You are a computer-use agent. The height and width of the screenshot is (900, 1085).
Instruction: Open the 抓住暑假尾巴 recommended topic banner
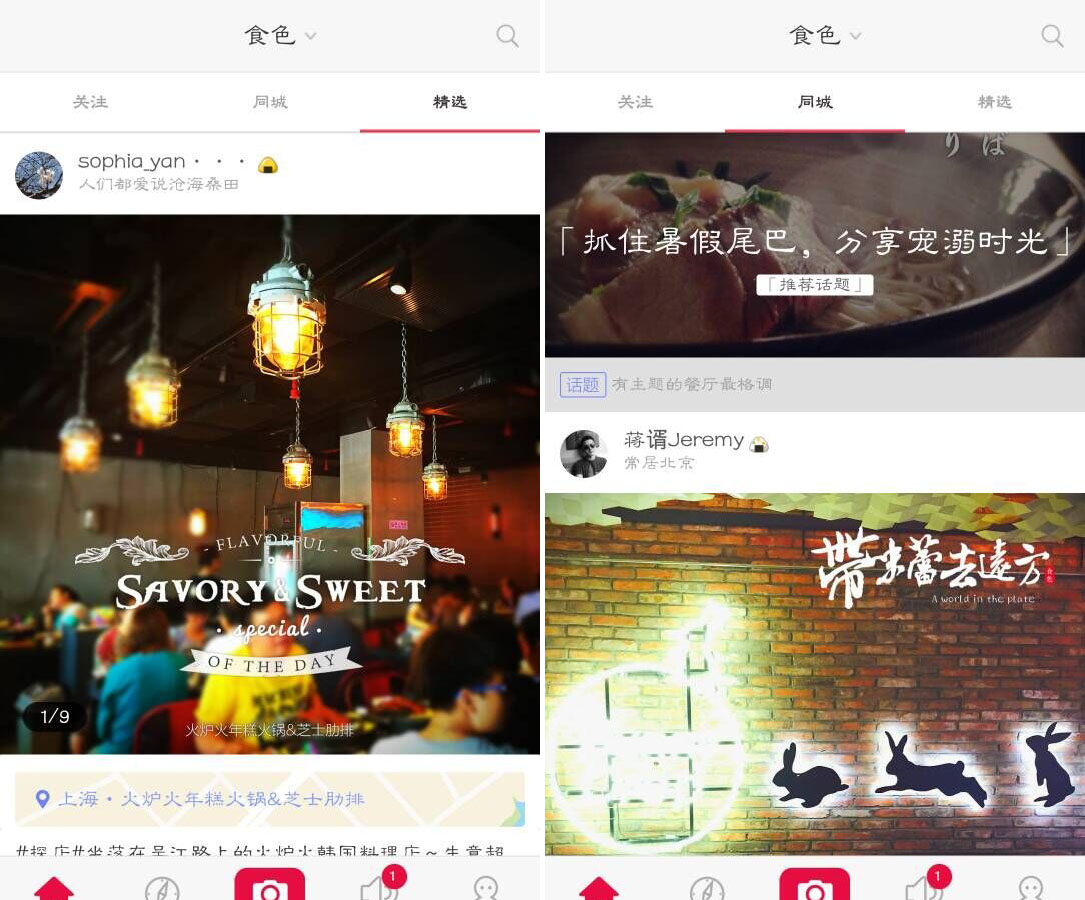(x=814, y=245)
